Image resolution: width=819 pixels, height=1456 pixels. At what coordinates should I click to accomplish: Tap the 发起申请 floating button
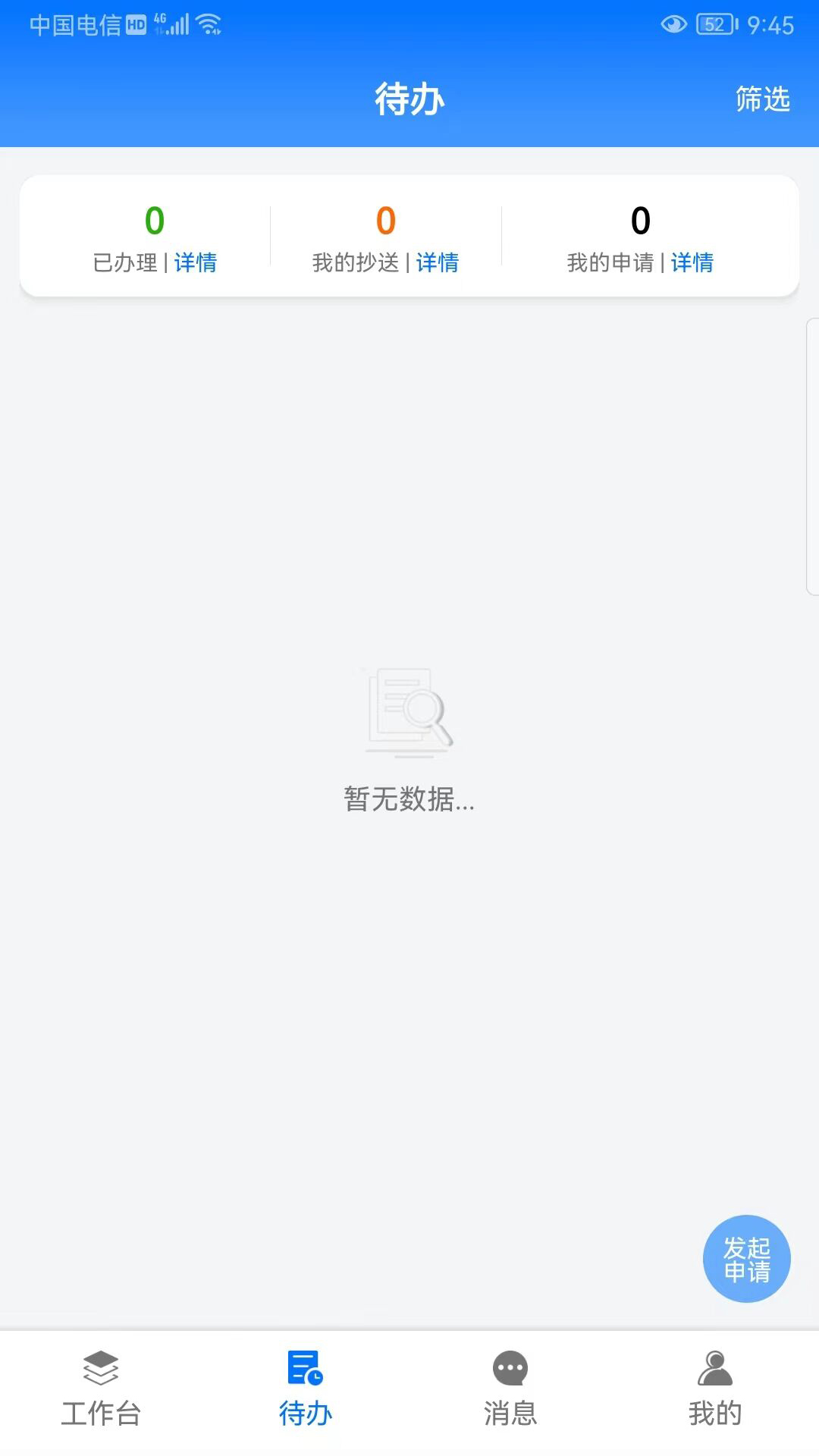pyautogui.click(x=746, y=1258)
